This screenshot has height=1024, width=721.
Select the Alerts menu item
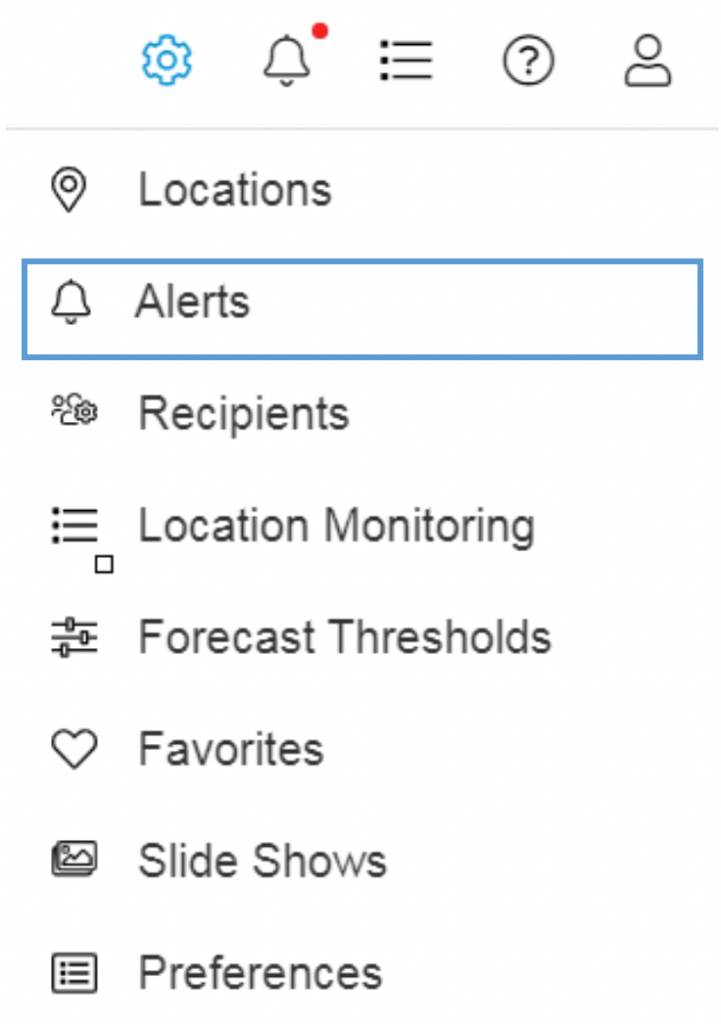tap(361, 303)
